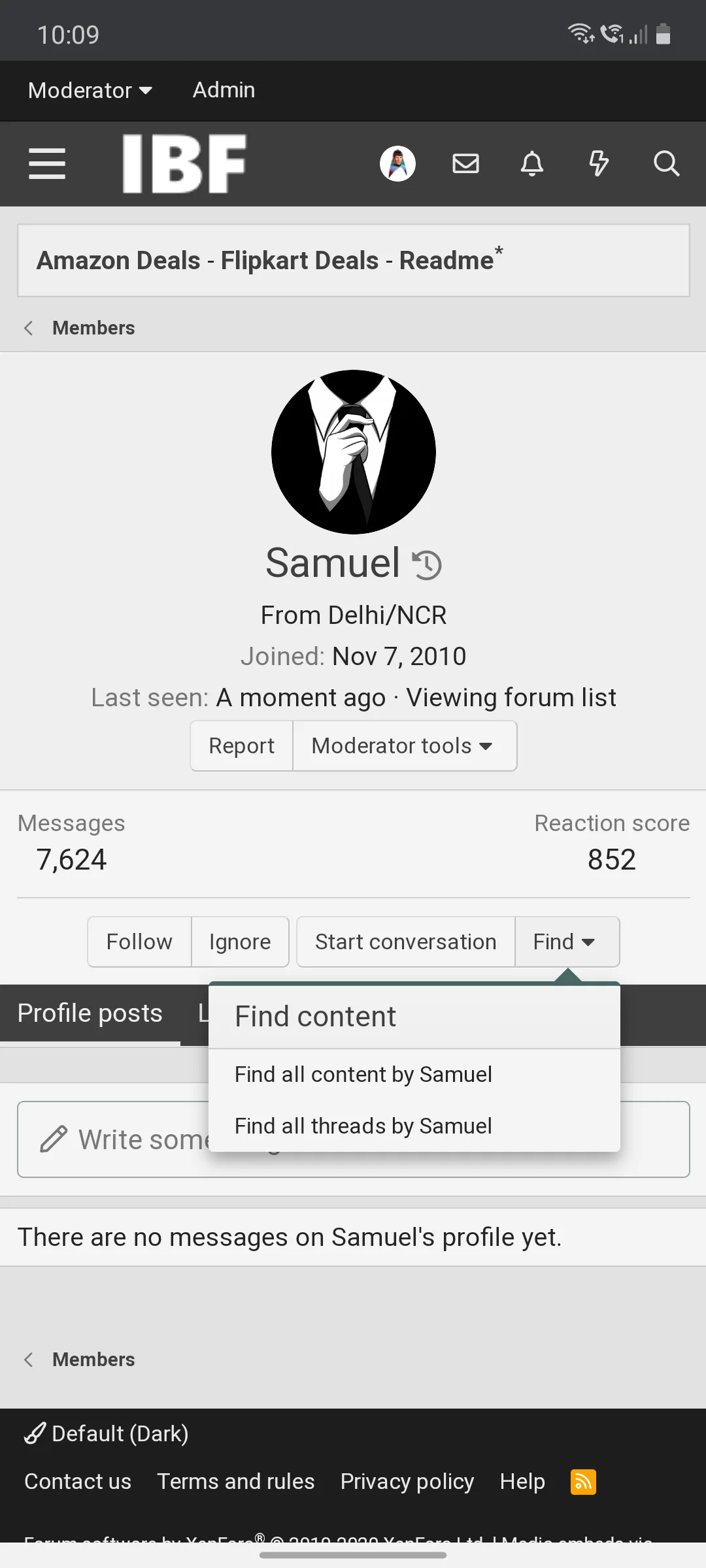
Task: Go to the Admin panel
Action: pyautogui.click(x=224, y=90)
